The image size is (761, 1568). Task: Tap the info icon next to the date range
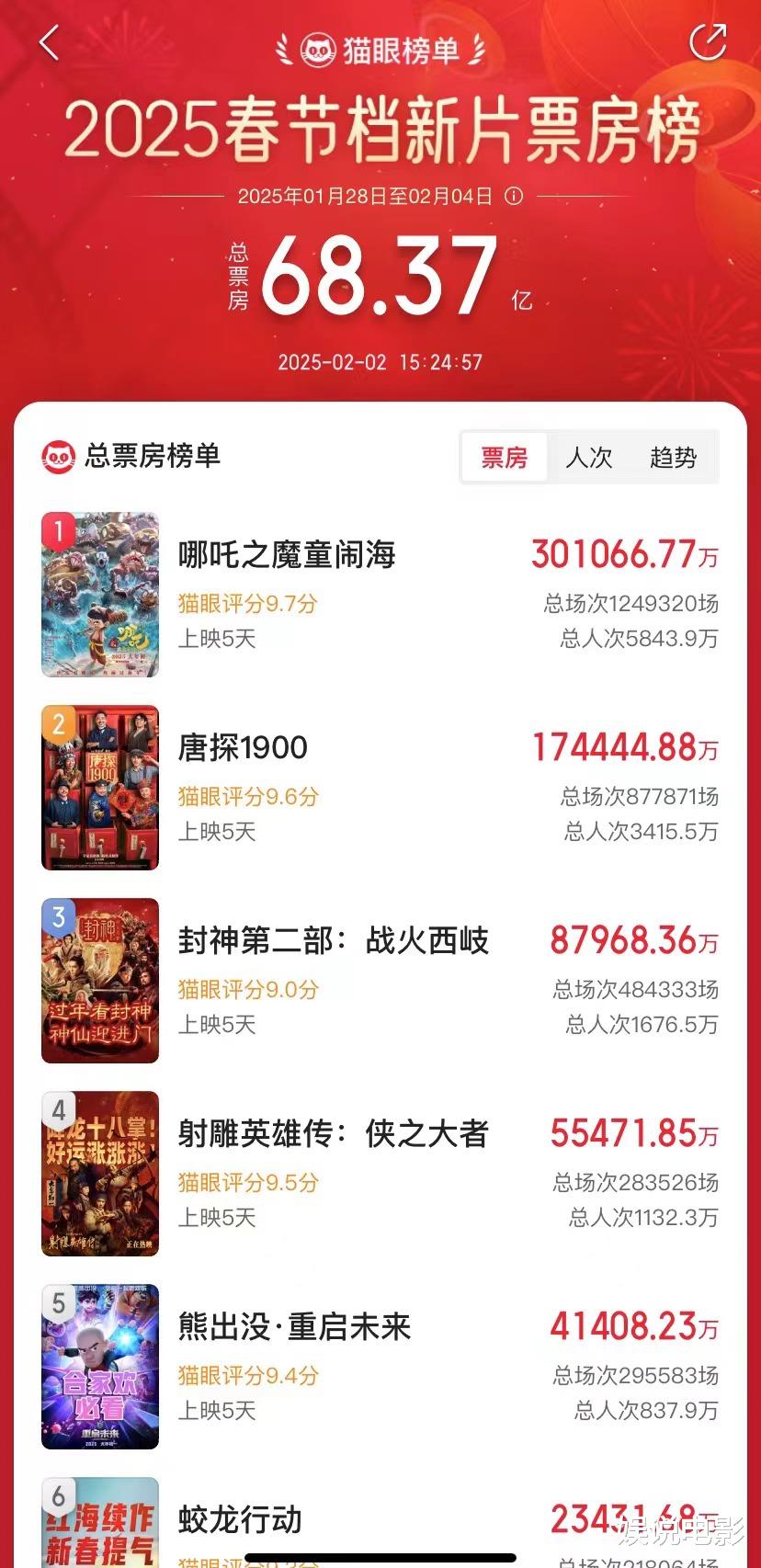coord(512,195)
